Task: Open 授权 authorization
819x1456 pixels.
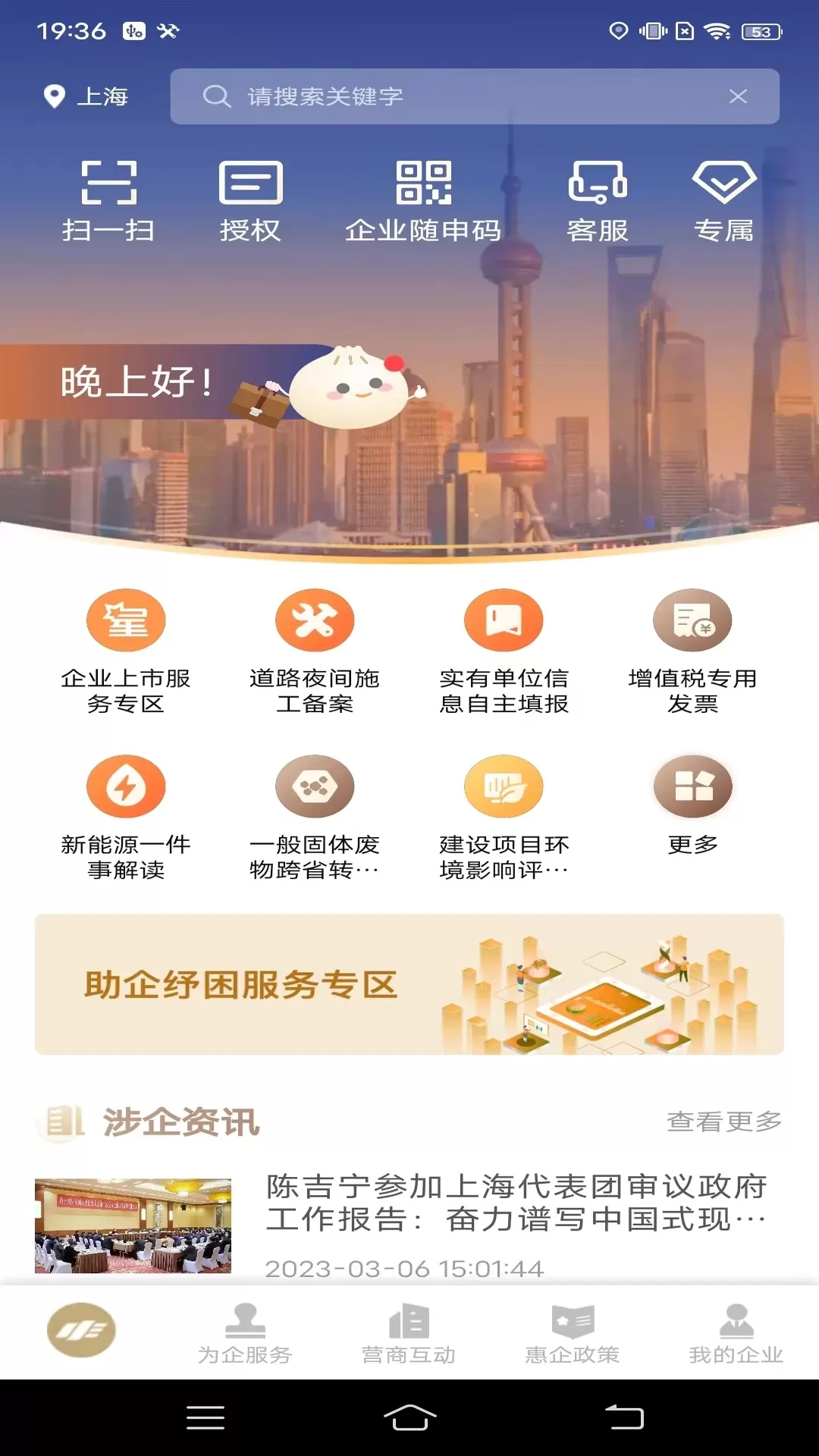Action: pos(250,201)
